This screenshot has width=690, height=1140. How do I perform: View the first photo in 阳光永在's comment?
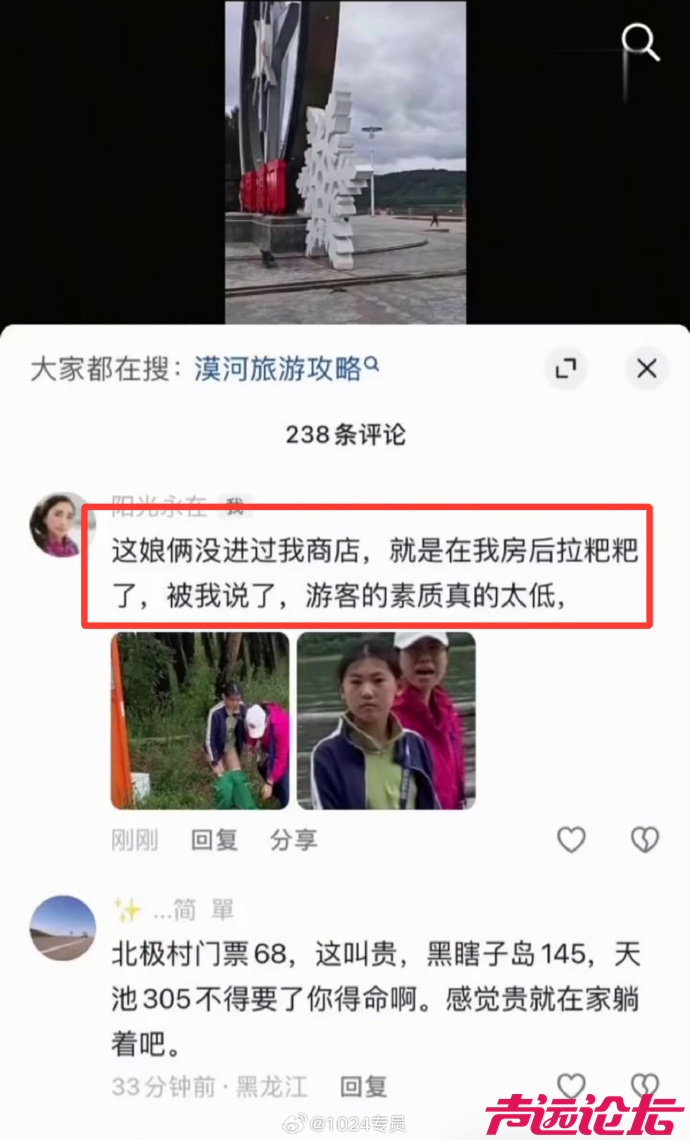click(200, 720)
